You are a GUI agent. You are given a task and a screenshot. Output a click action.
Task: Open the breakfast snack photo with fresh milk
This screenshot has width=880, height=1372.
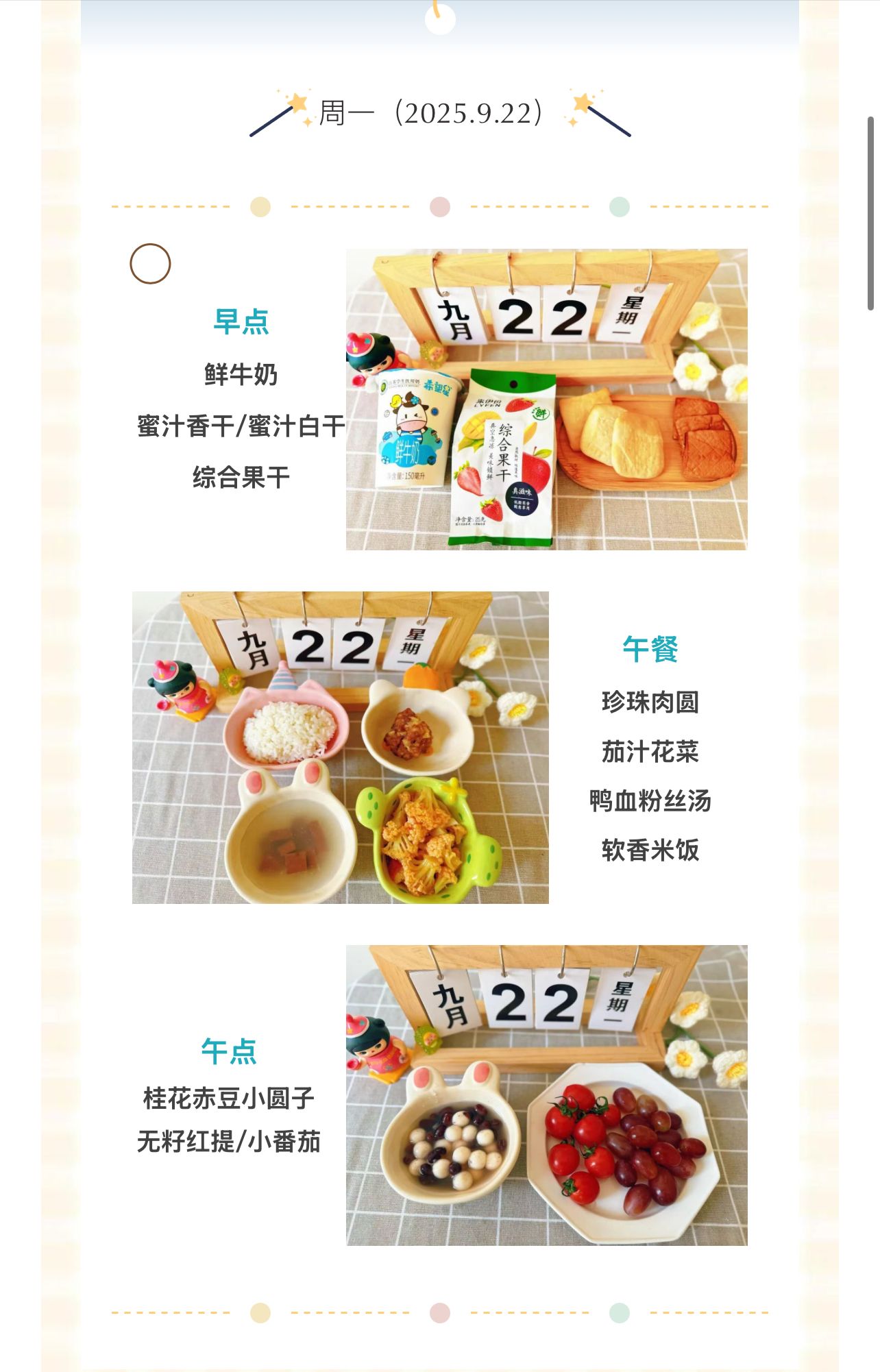click(x=546, y=399)
